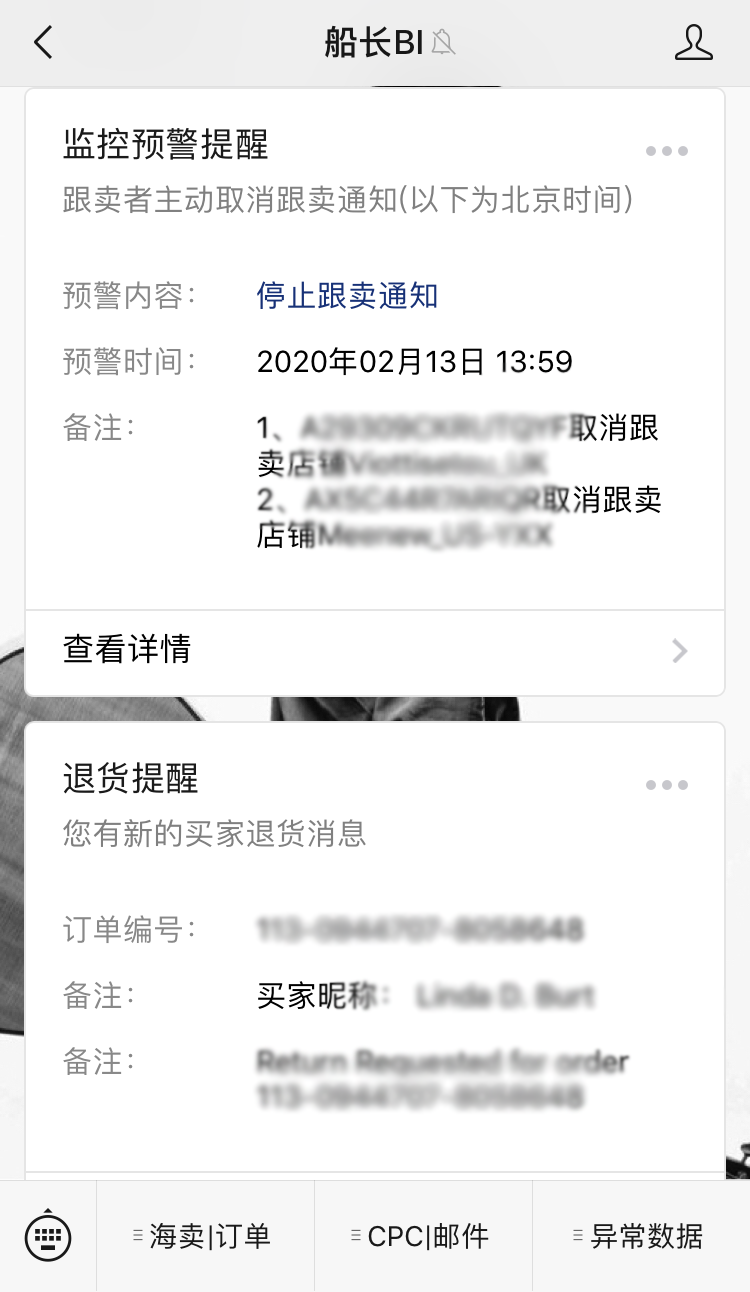The height and width of the screenshot is (1292, 750).
Task: Open more options on 退货提醒 card
Action: [x=666, y=785]
